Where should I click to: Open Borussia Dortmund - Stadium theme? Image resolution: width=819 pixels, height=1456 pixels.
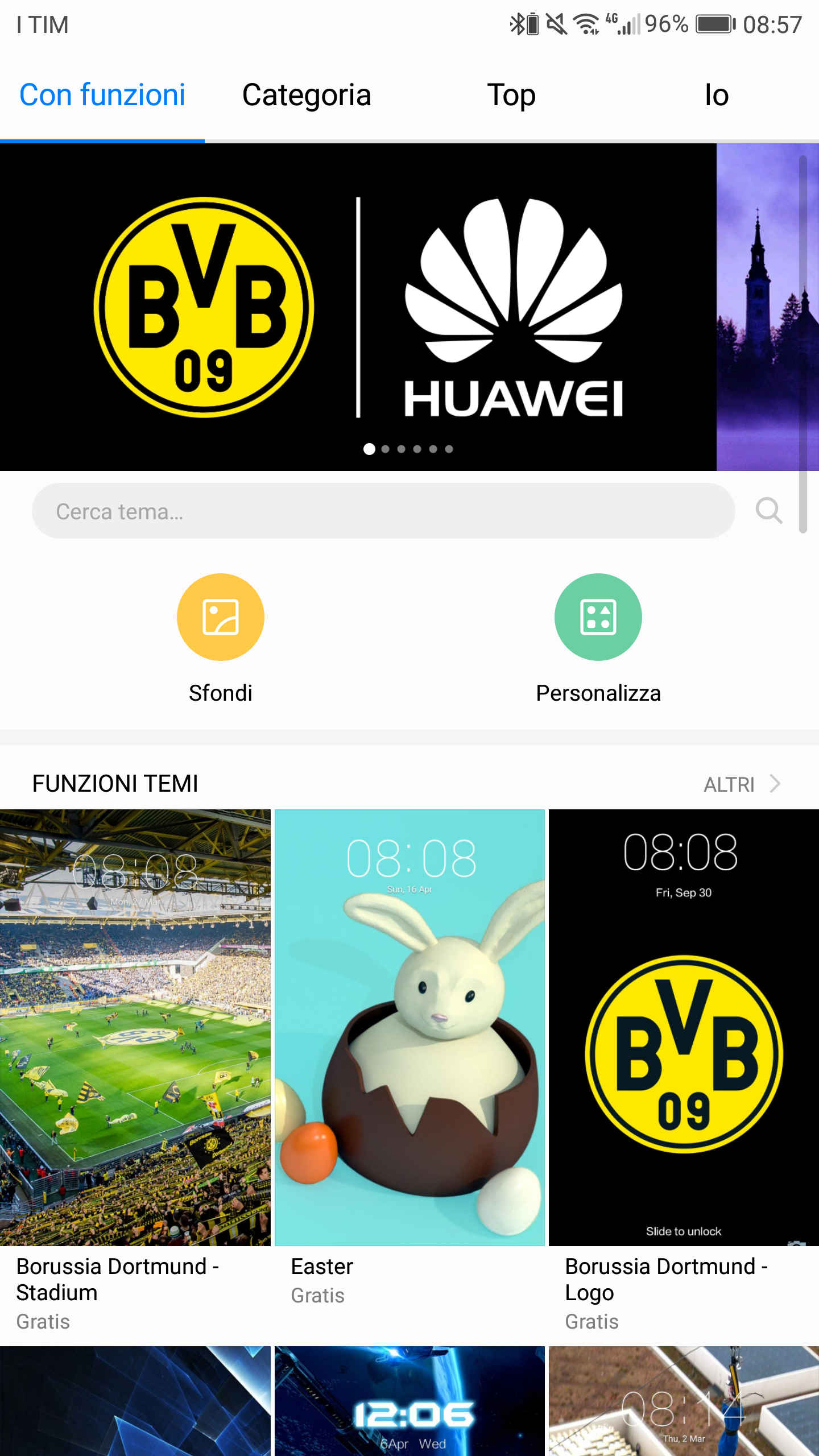tap(135, 1070)
